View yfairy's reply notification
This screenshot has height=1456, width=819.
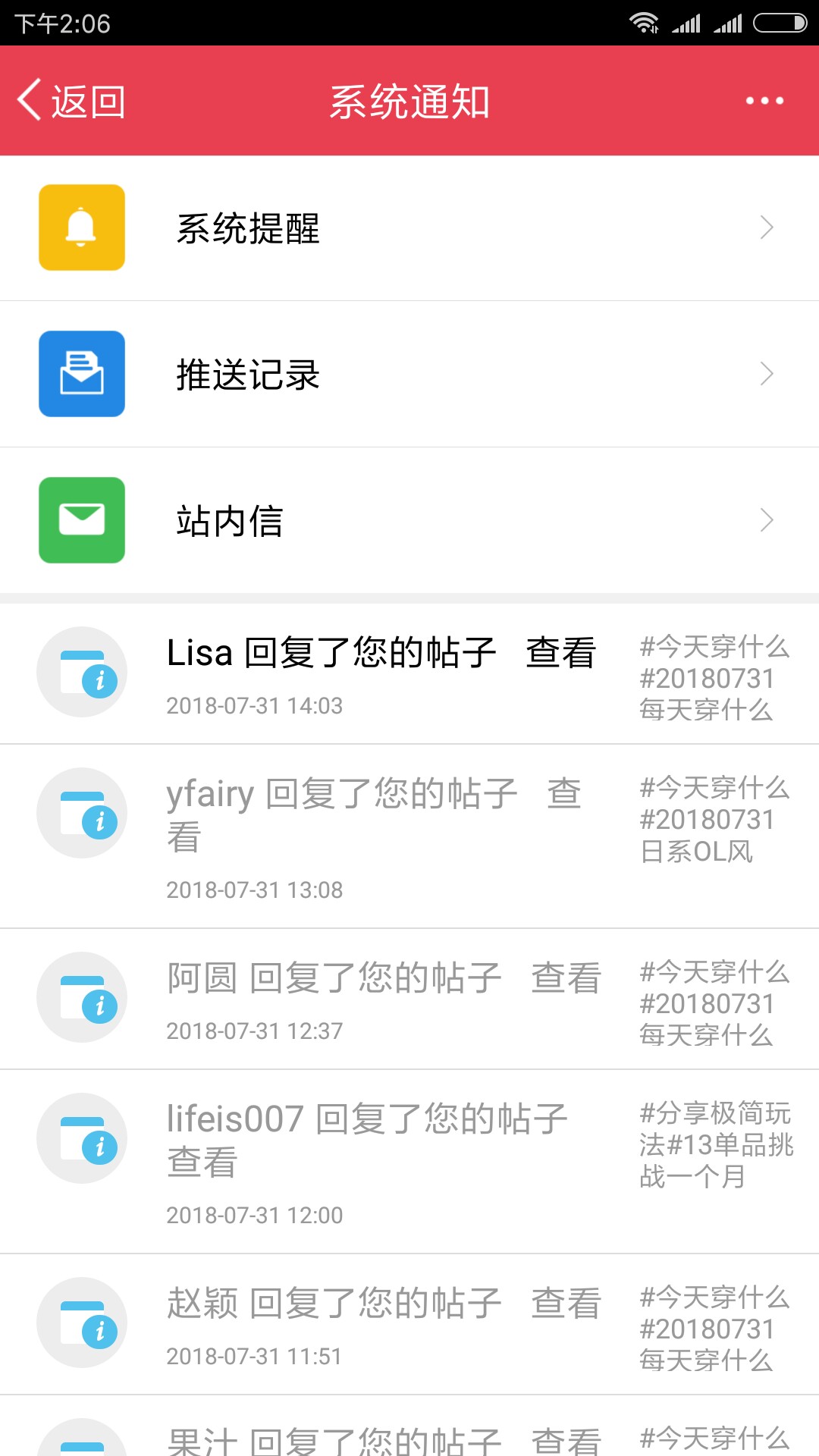[409, 836]
